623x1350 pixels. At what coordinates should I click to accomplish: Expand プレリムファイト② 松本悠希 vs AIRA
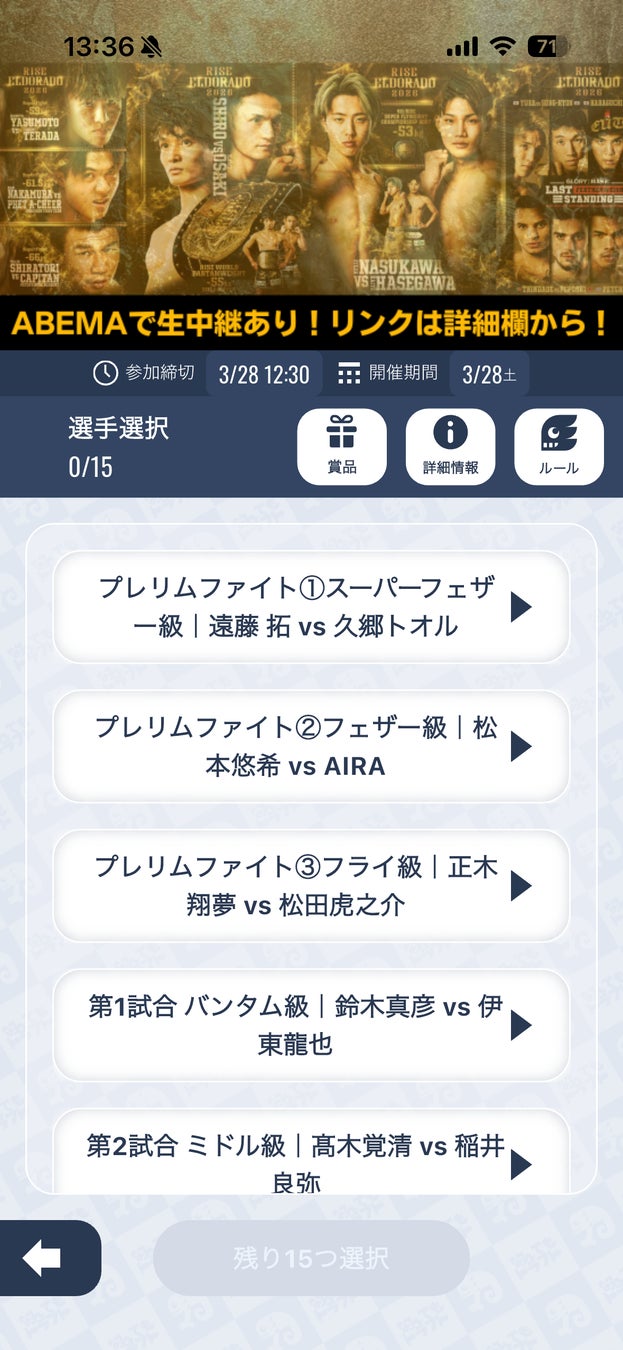click(311, 746)
